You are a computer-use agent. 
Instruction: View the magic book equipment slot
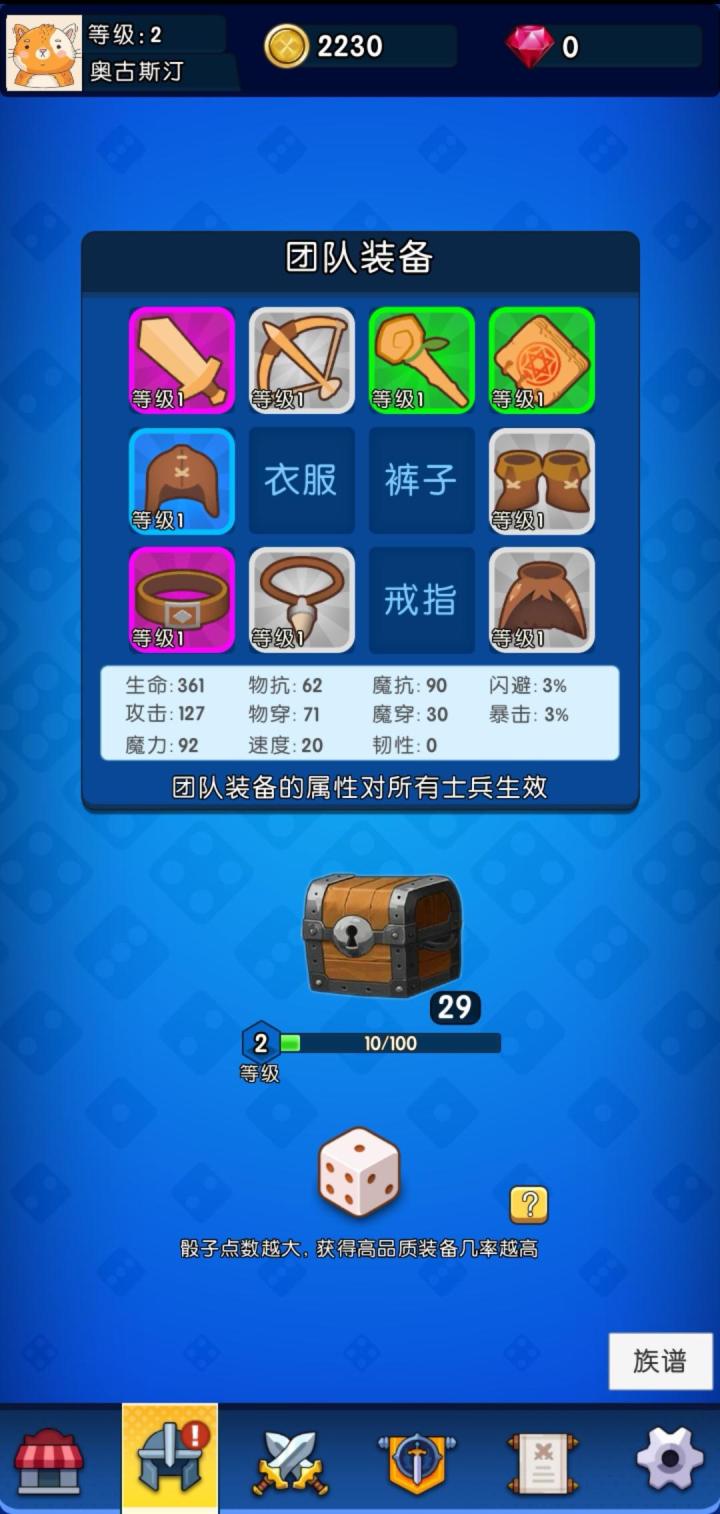tap(541, 360)
